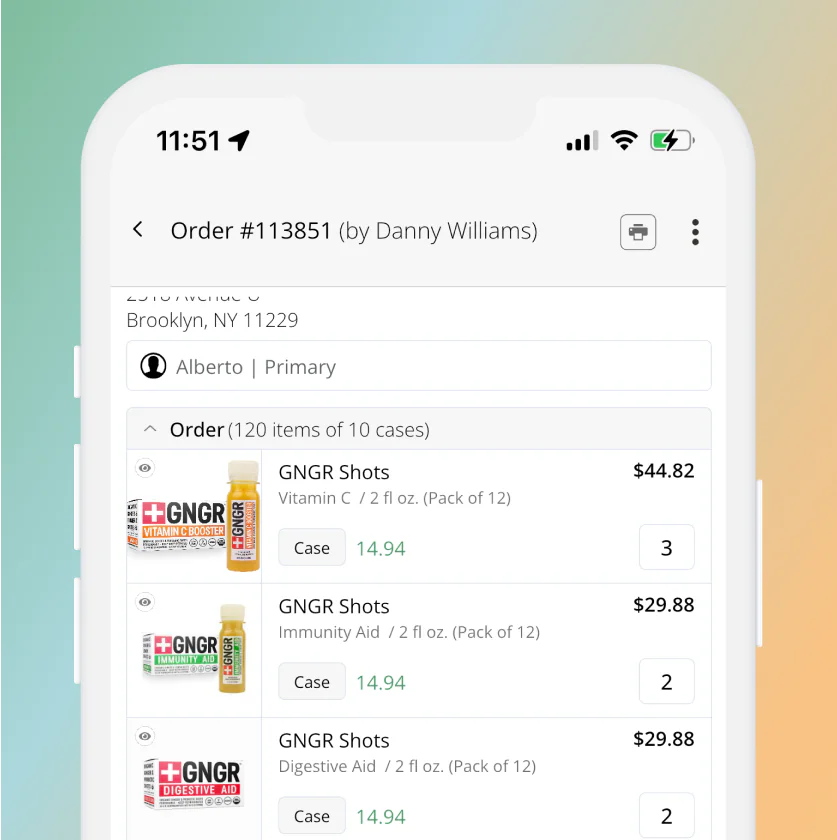Screen dimensions: 837x840
Task: Tap the Case button for Vitamin C
Action: (x=311, y=548)
